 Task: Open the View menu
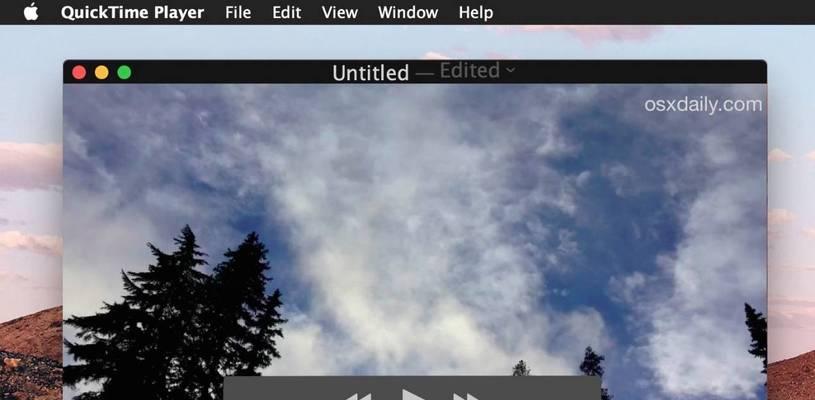pos(340,13)
